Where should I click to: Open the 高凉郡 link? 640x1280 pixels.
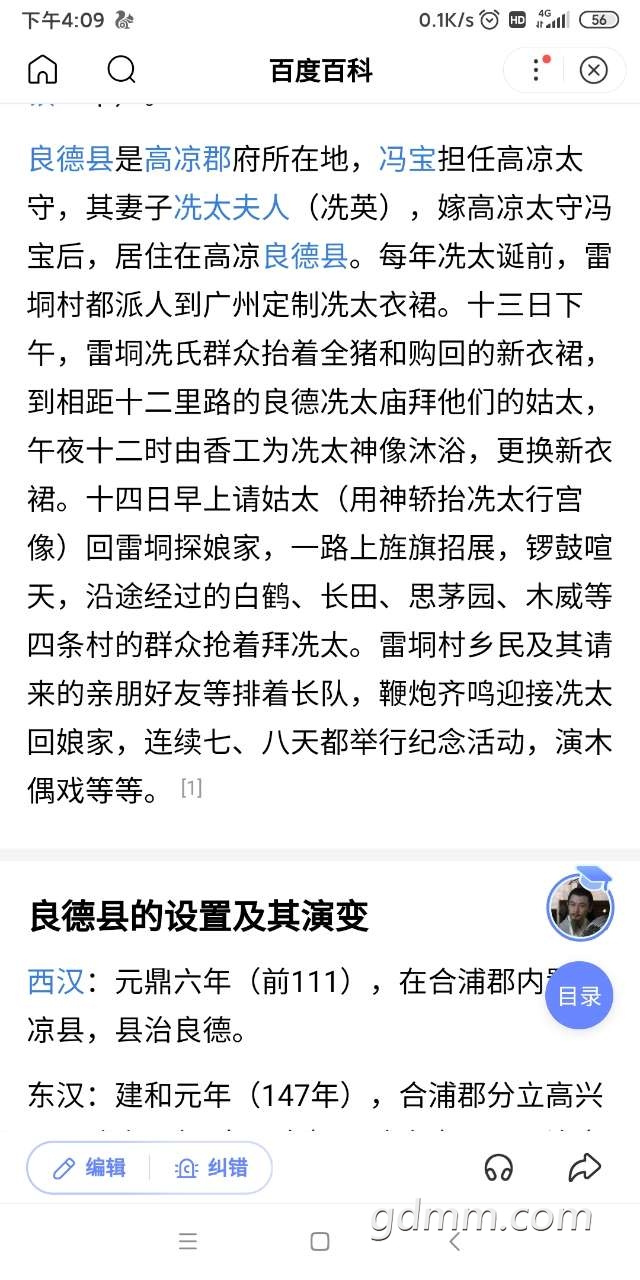click(x=188, y=159)
